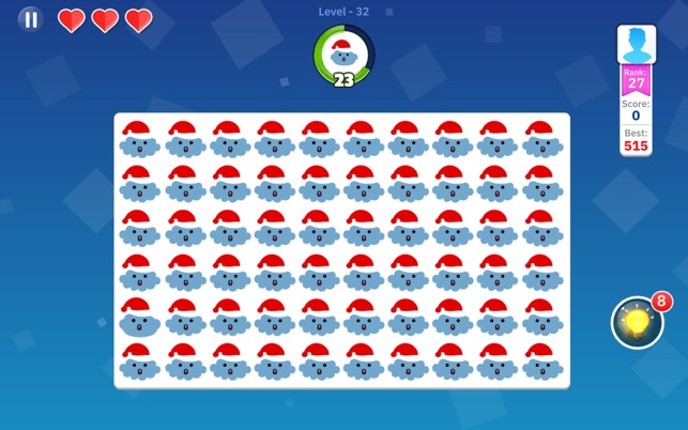Image resolution: width=688 pixels, height=430 pixels.
Task: Select the odd, larger Santa-hat cloud
Action: tap(139, 319)
